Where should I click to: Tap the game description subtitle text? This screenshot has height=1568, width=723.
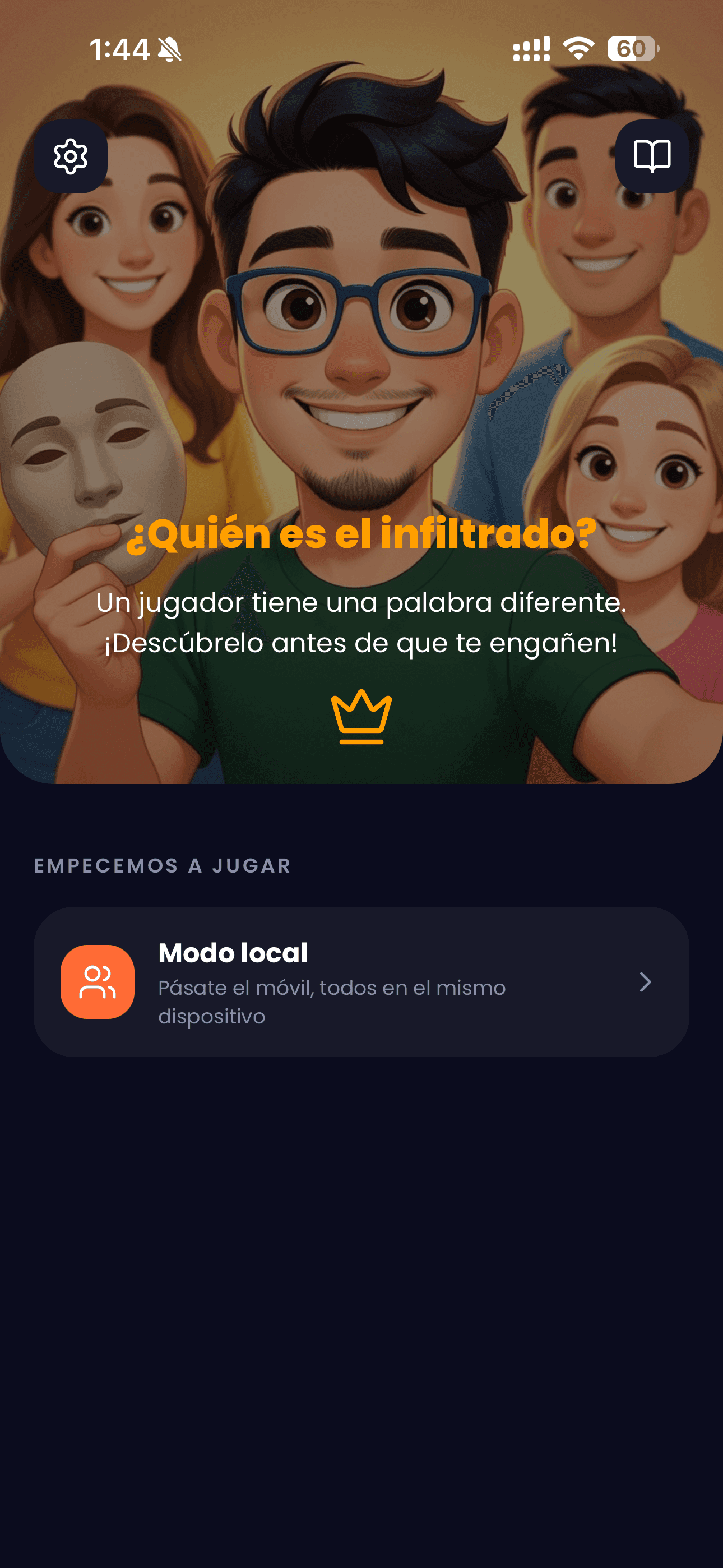point(361,621)
